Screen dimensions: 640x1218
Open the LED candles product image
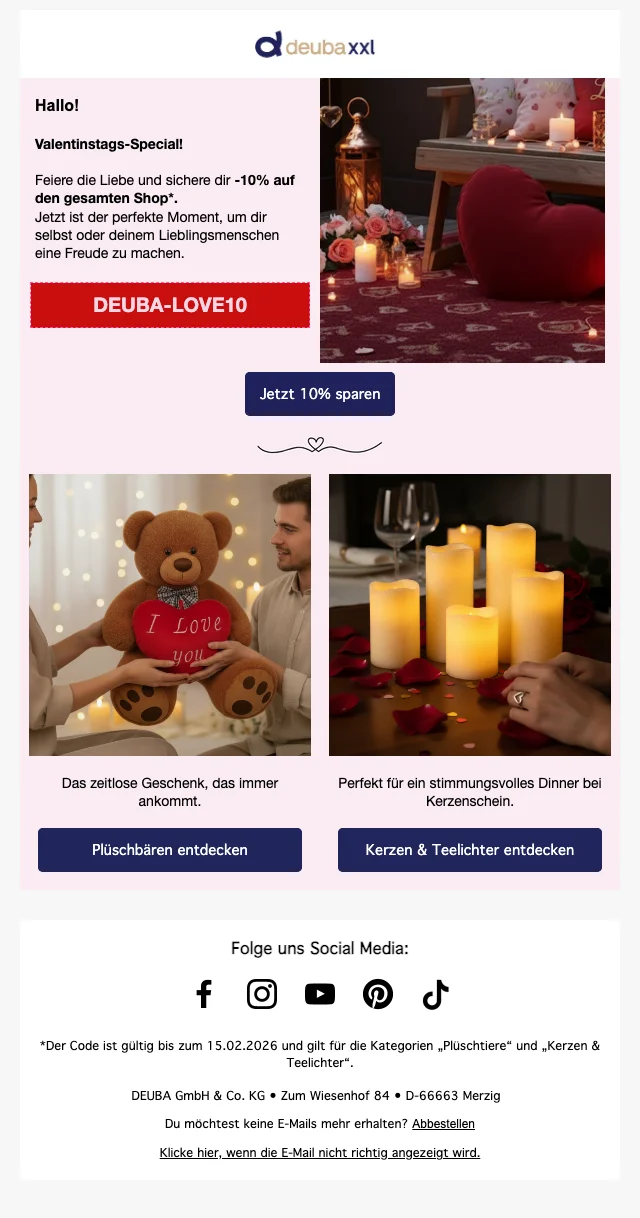(x=470, y=615)
